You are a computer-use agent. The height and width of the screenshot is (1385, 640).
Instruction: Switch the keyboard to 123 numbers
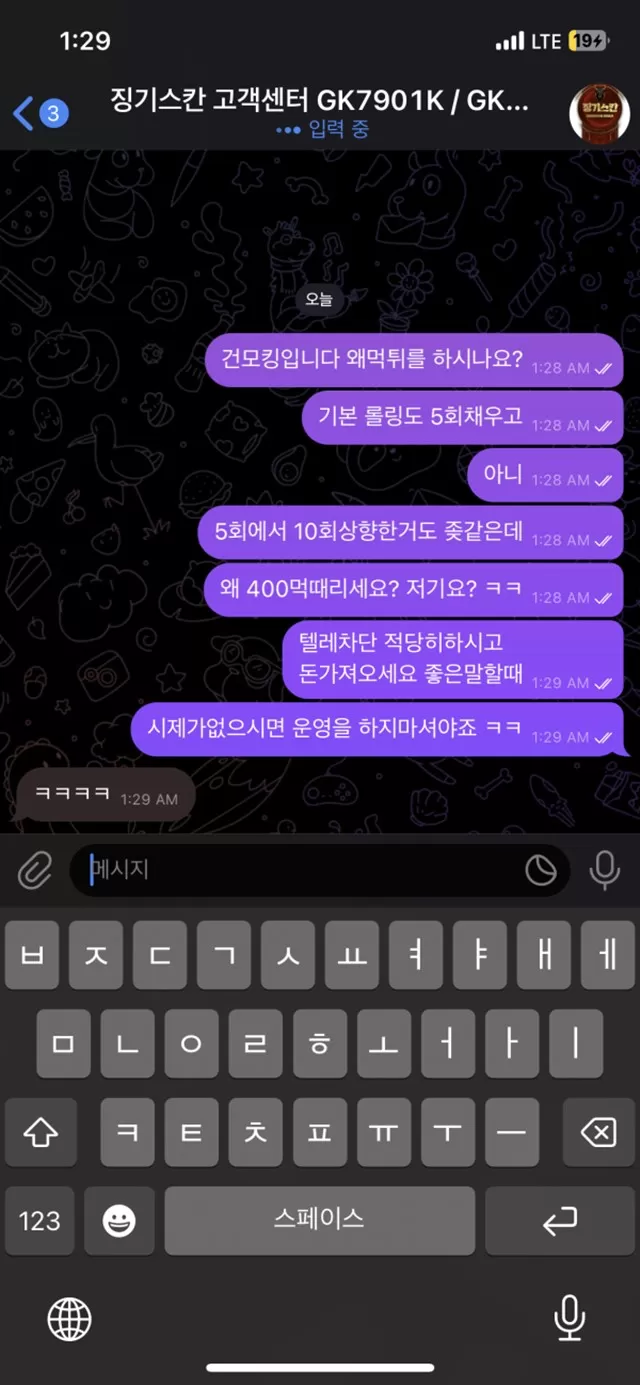[40, 1220]
